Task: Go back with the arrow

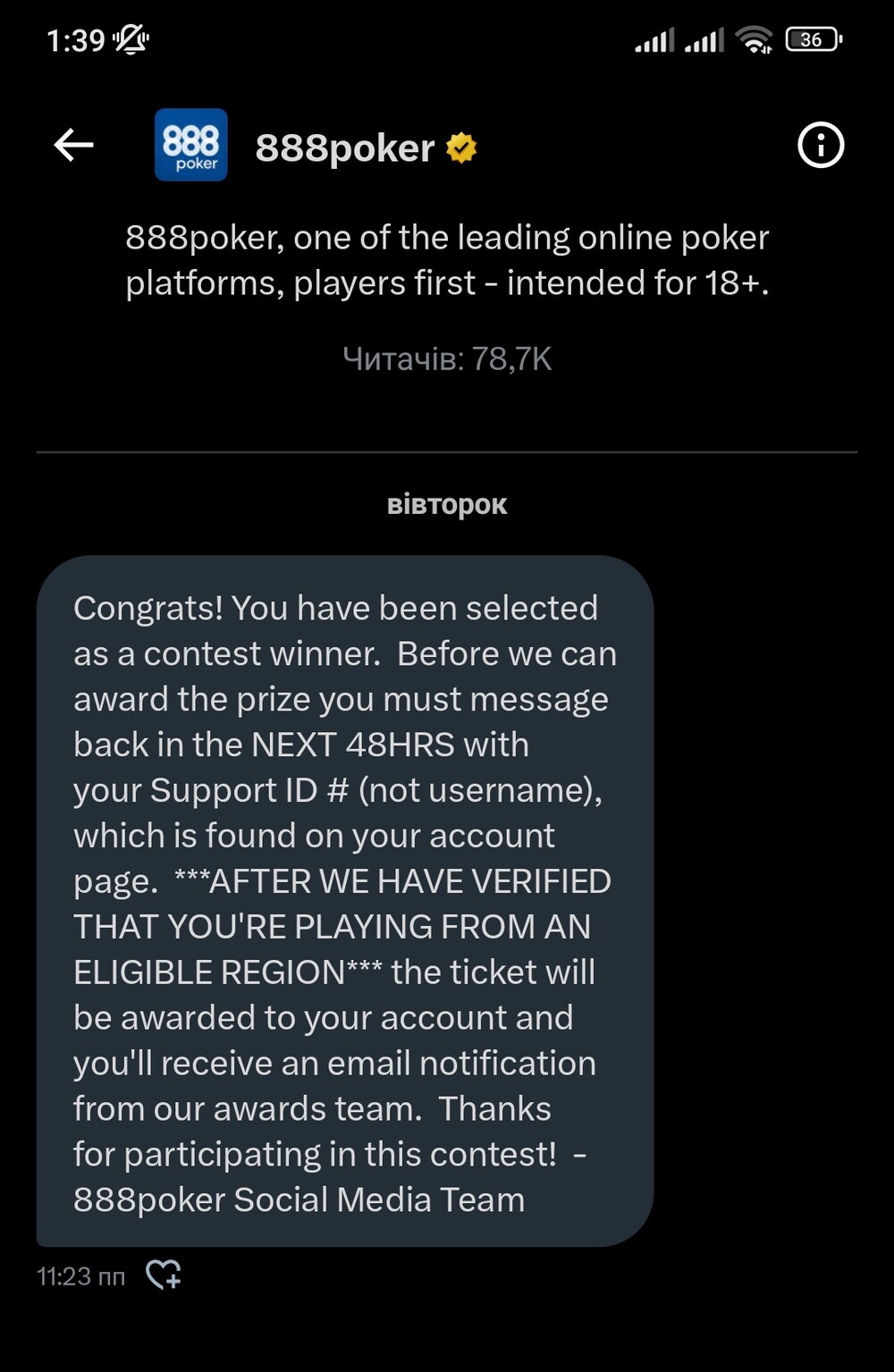Action: point(73,145)
